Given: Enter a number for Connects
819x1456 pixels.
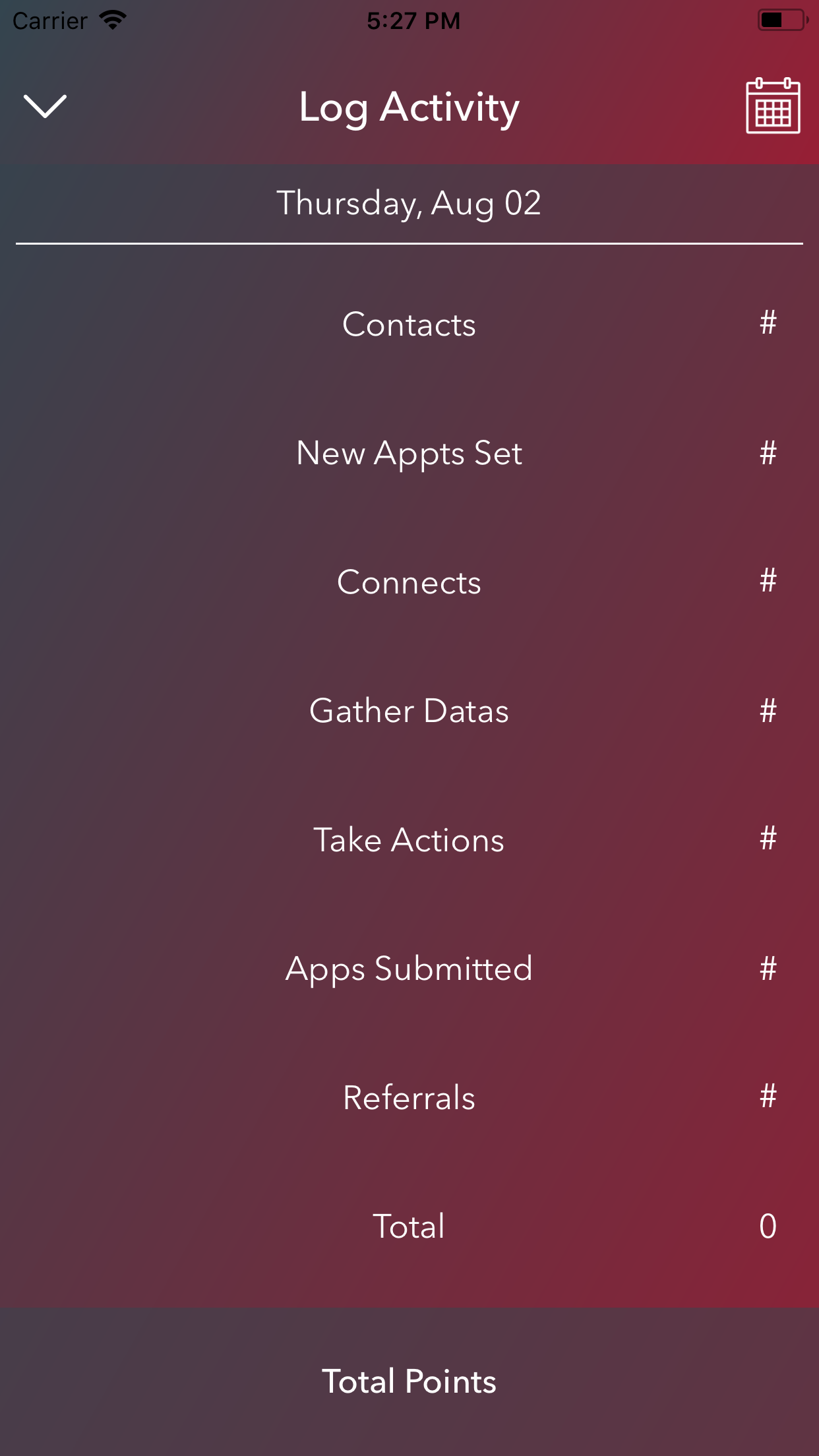Looking at the screenshot, I should [x=768, y=581].
